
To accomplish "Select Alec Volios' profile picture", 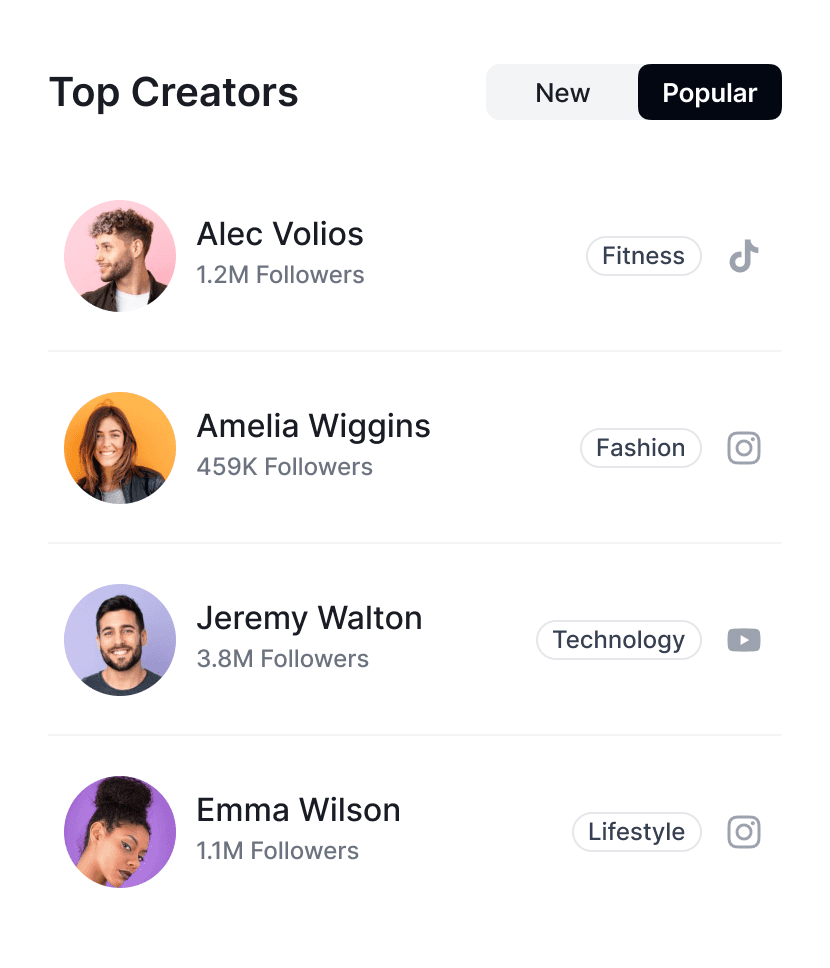I will point(120,256).
